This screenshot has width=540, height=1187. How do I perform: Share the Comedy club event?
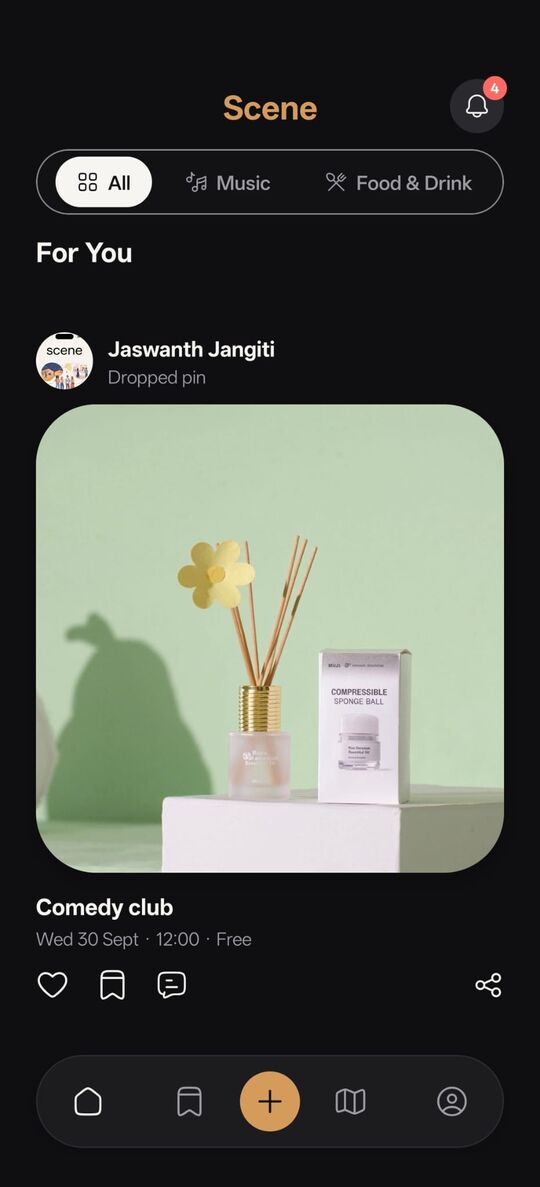coord(488,985)
